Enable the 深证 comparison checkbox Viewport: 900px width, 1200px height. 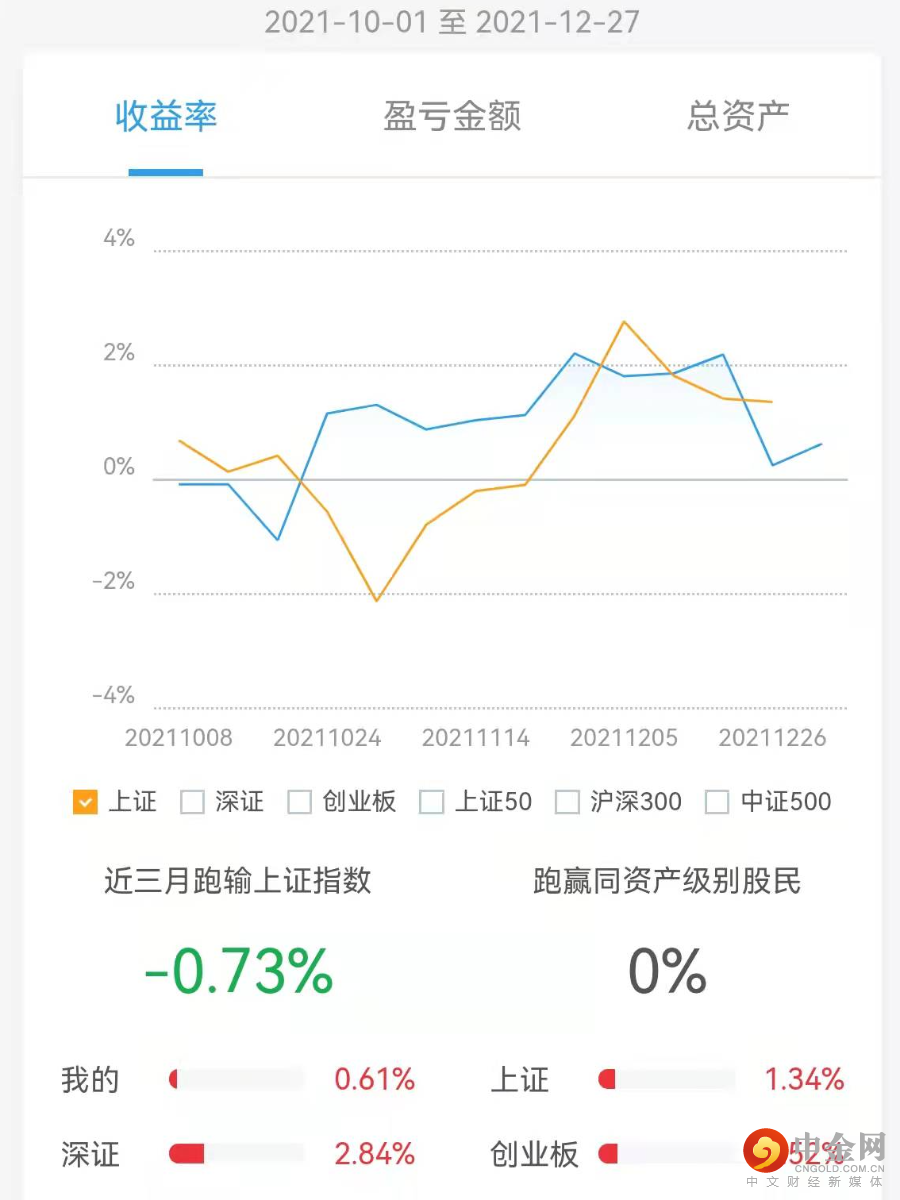click(x=192, y=802)
